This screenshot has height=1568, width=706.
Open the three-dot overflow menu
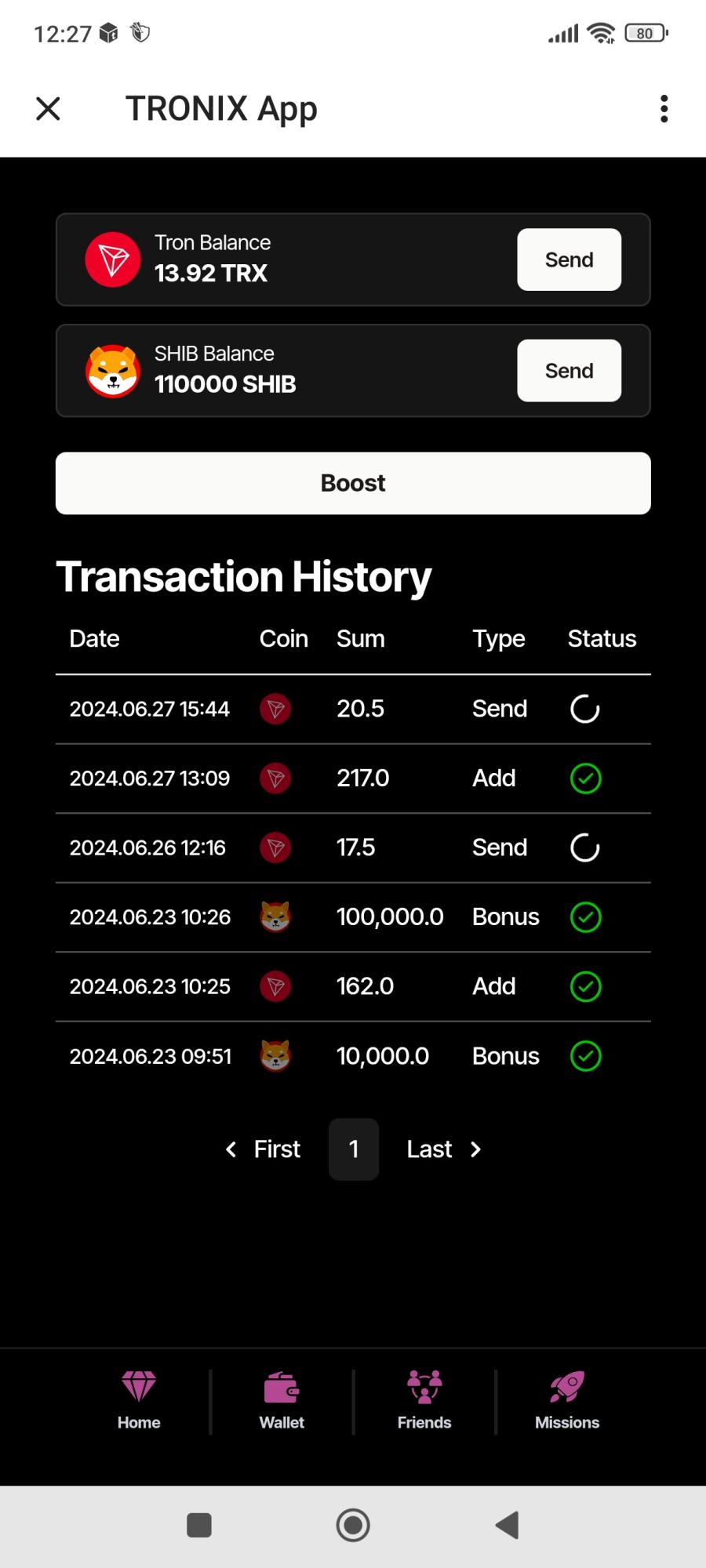click(x=663, y=108)
